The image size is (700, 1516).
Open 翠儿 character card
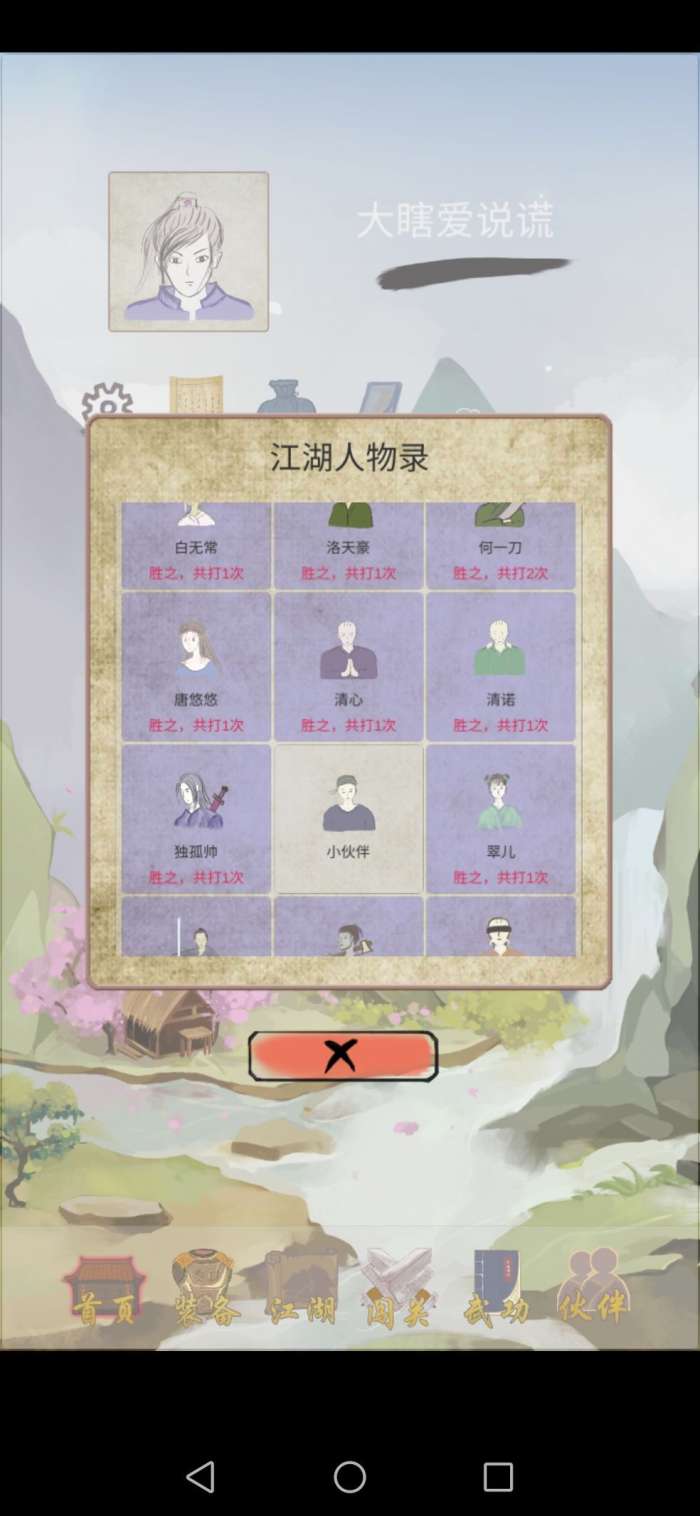click(x=500, y=818)
